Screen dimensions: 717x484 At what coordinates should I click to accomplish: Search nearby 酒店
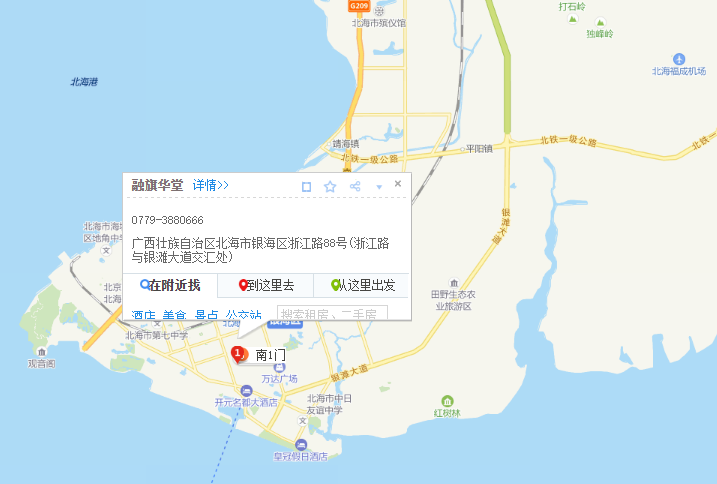144,315
